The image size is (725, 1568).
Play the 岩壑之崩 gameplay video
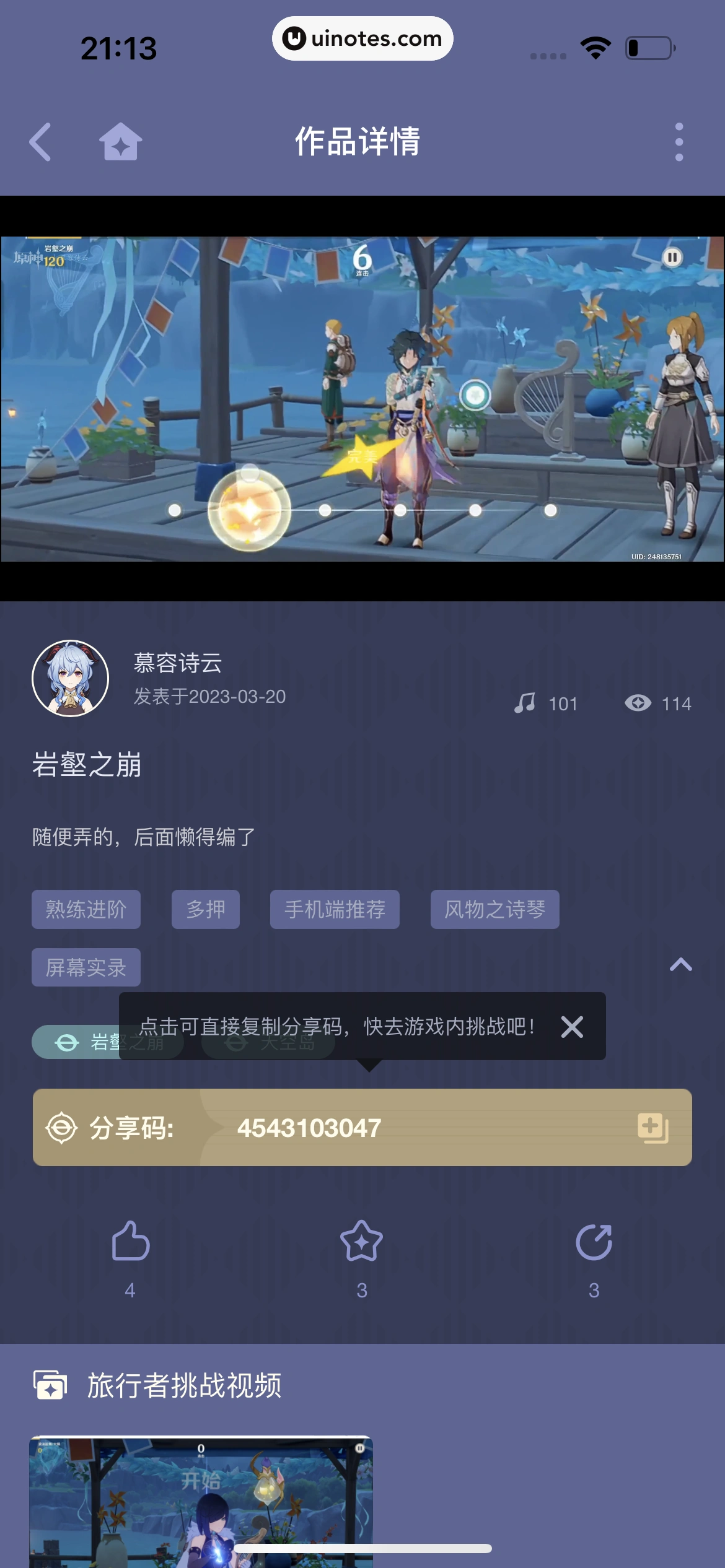coord(362,399)
